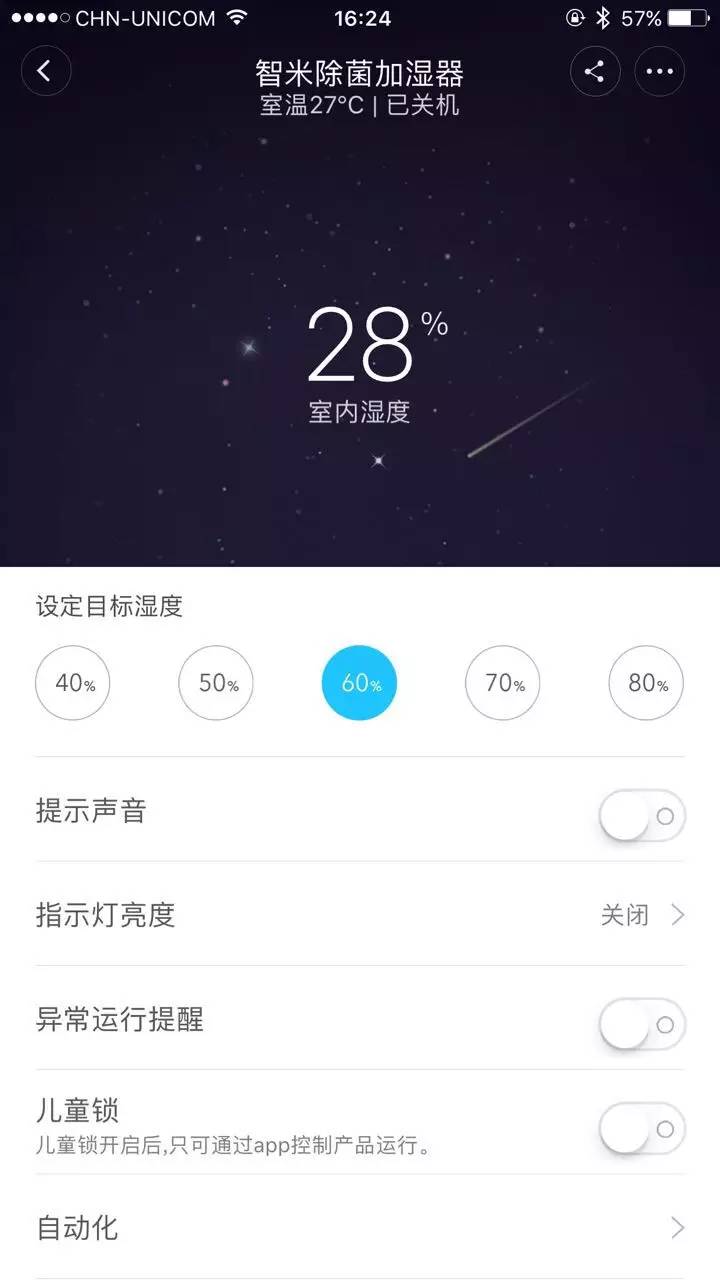This screenshot has height=1280, width=720.
Task: Tap the 28% indoor humidity display
Action: pos(360,346)
